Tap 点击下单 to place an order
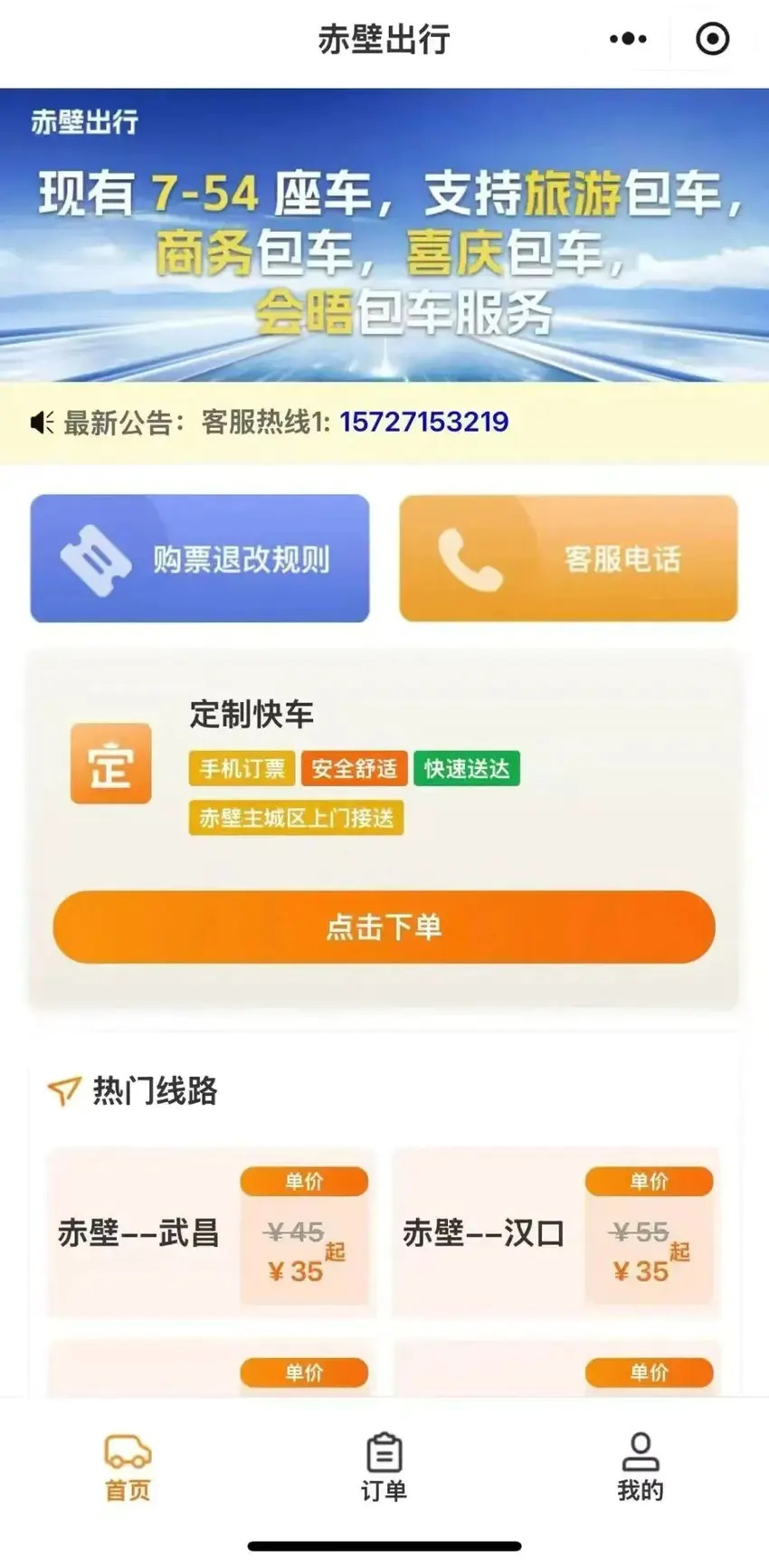This screenshot has width=769, height=1568. pyautogui.click(x=384, y=927)
